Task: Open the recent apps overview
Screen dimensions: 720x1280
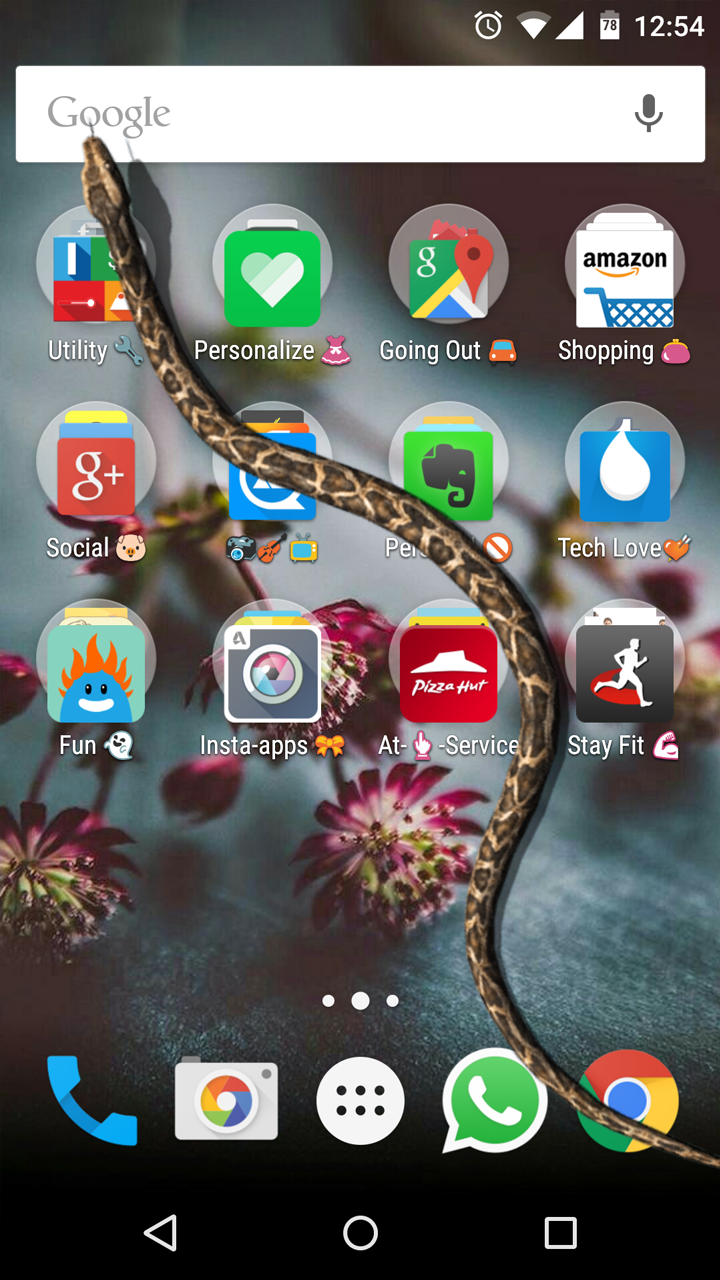Action: [x=560, y=1233]
